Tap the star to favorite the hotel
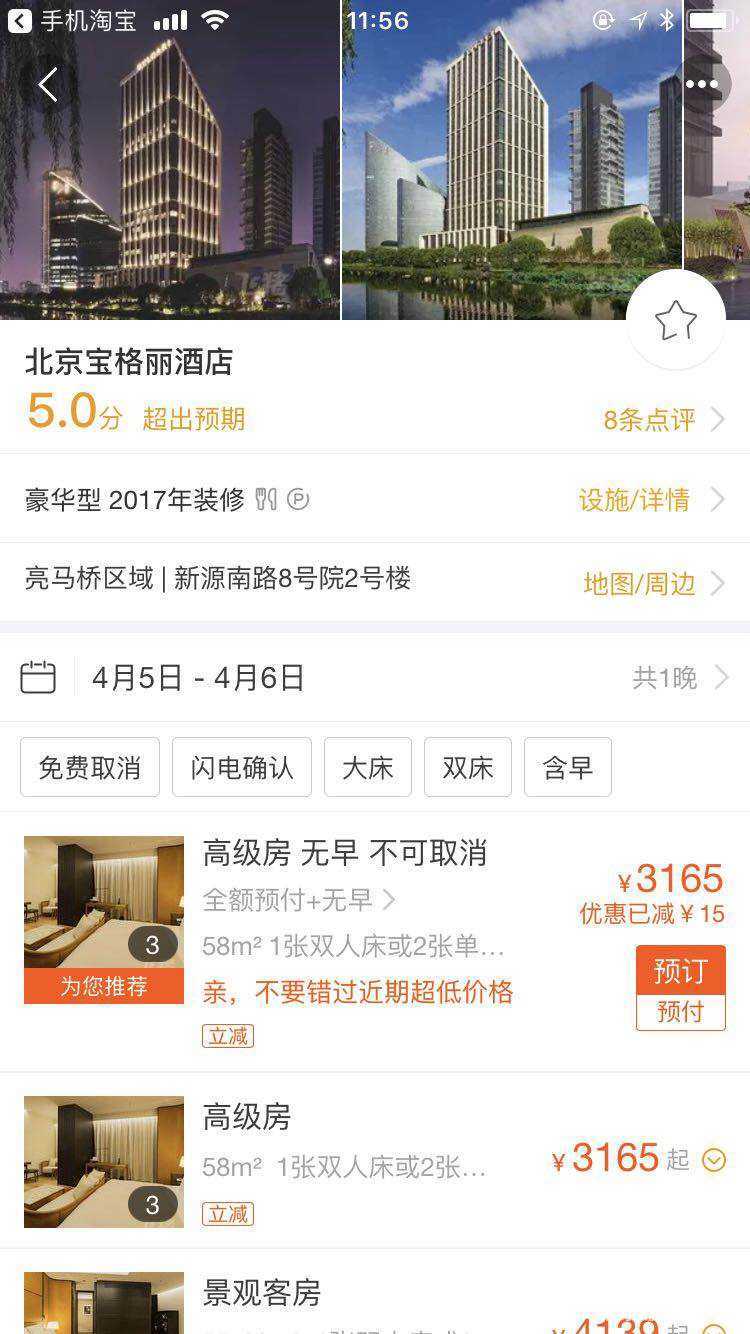The height and width of the screenshot is (1334, 750). (678, 320)
